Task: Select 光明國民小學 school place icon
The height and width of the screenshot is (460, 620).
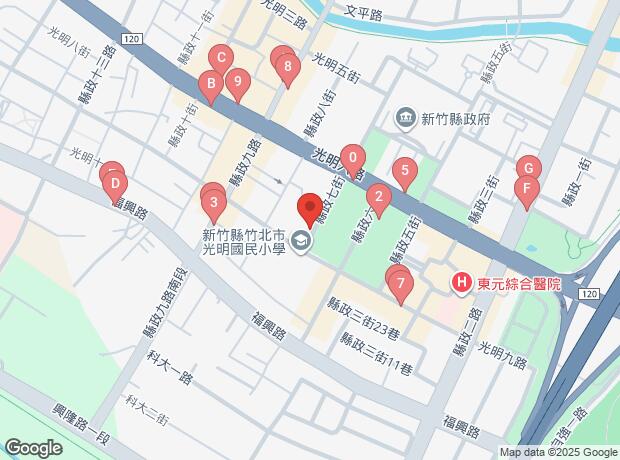Action: pos(301,240)
